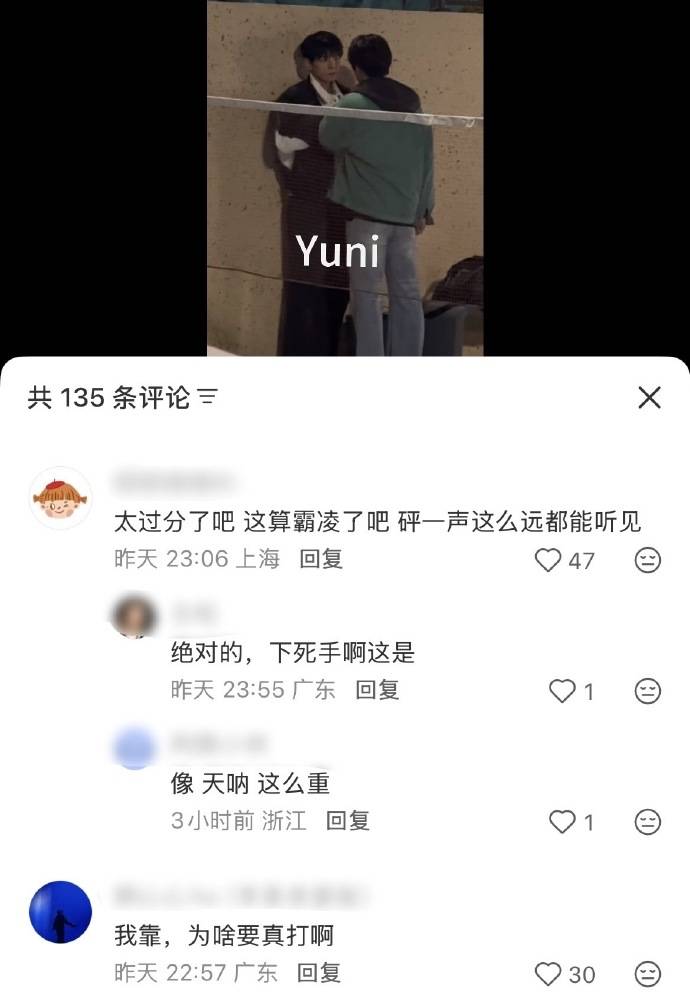Open the comment sort filter icon
The height and width of the screenshot is (992, 690).
coord(208,398)
